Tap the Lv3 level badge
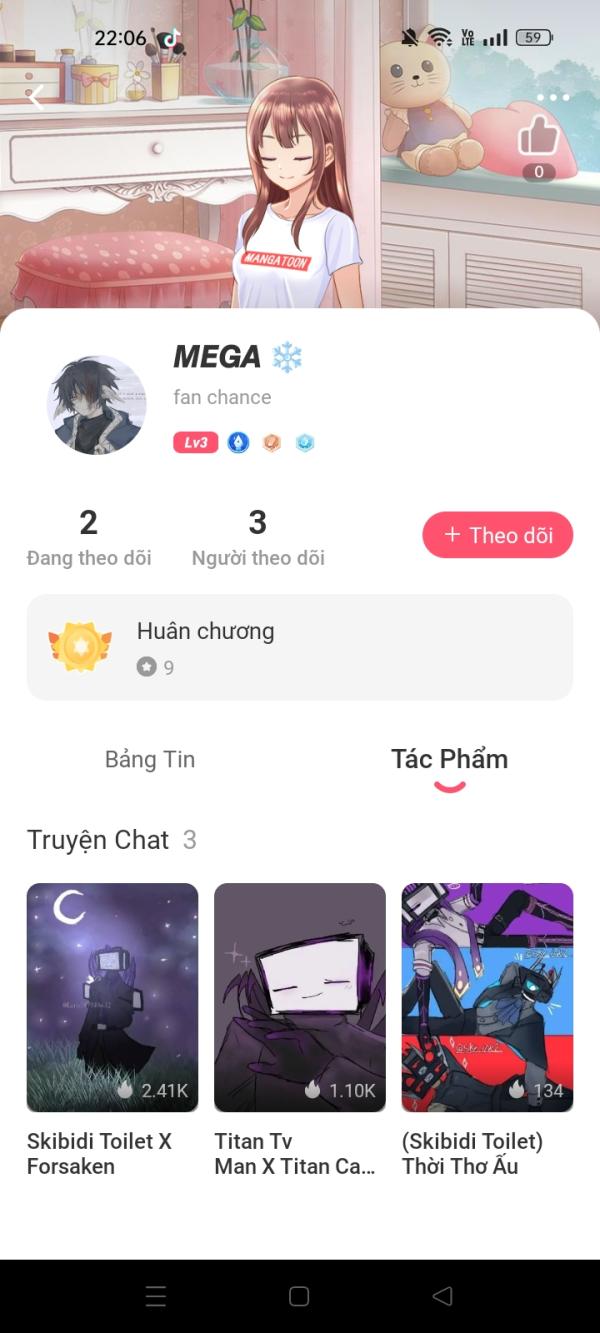The height and width of the screenshot is (1333, 600). [x=195, y=442]
